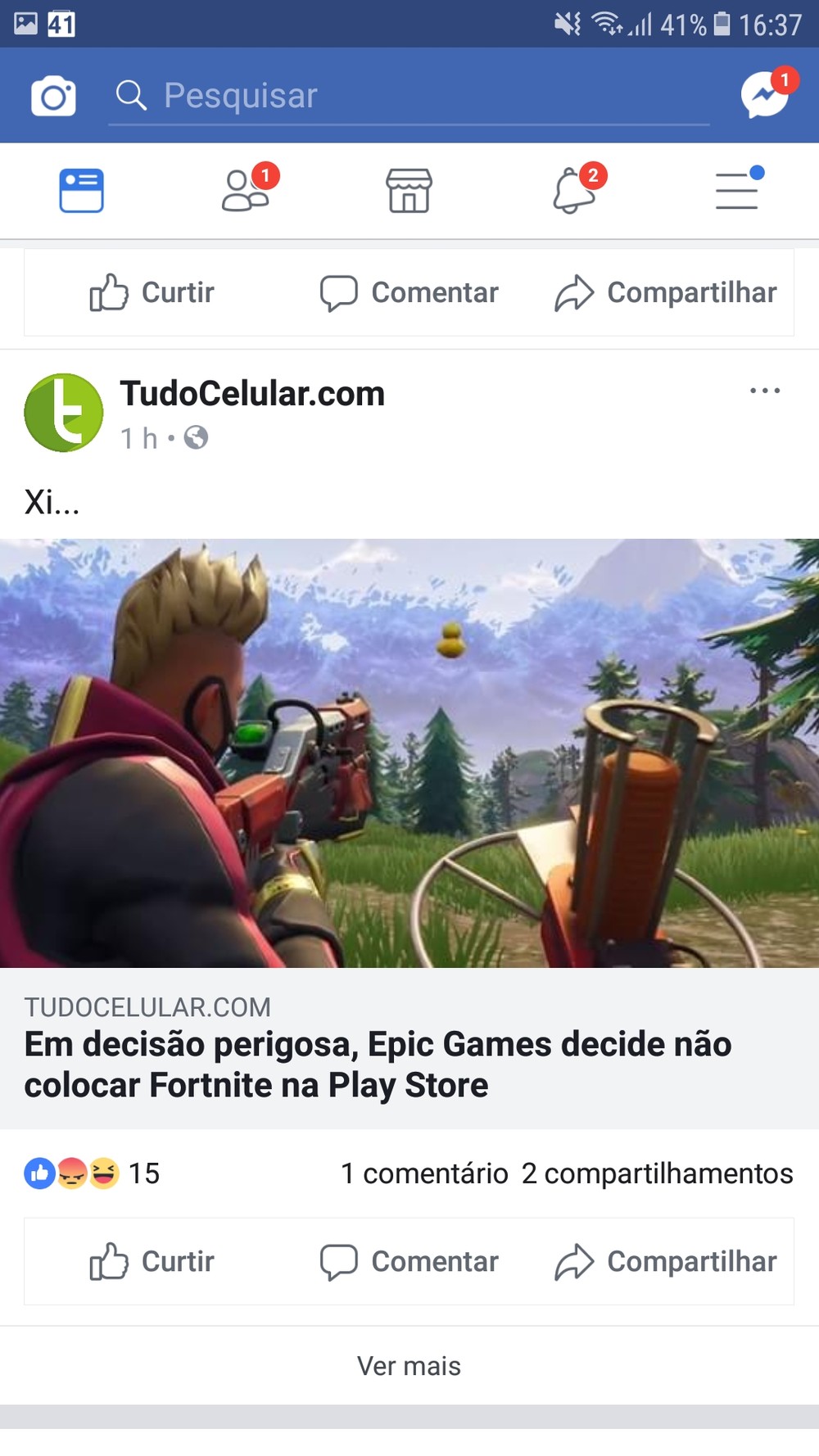819x1456 pixels.
Task: Tap the TudoCelular.com profile picture
Action: [64, 413]
